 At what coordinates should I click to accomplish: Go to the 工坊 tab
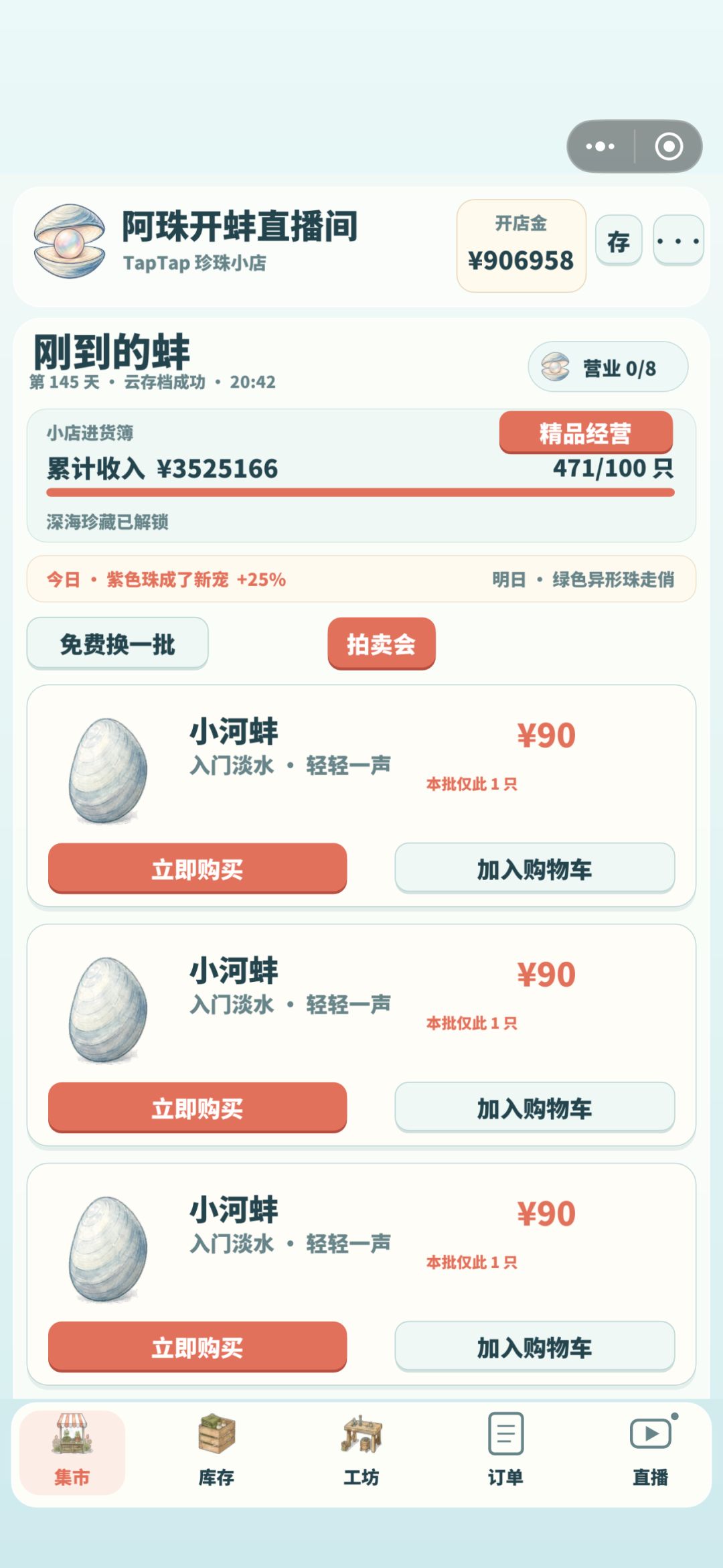[x=361, y=1452]
